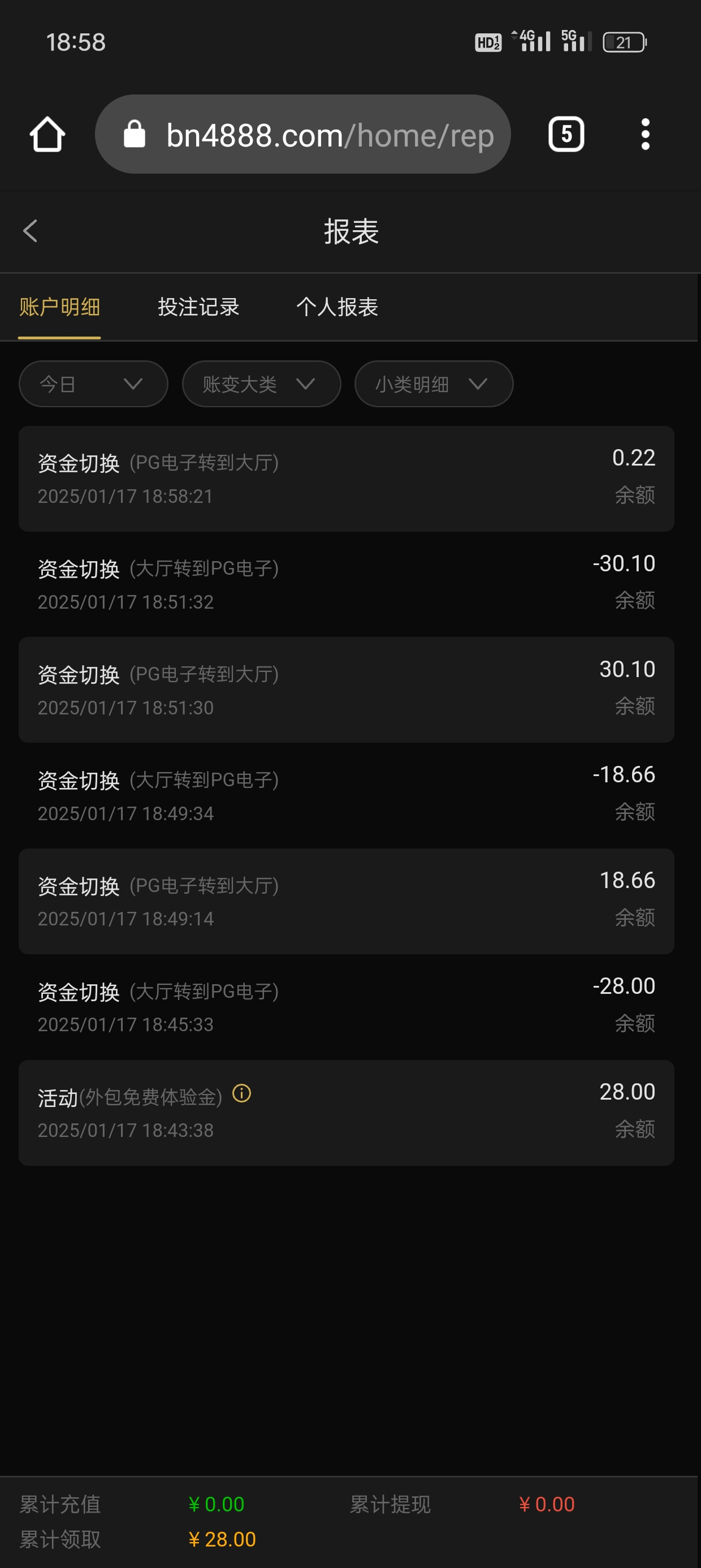Tap the browser home icon
701x1568 pixels.
[47, 134]
